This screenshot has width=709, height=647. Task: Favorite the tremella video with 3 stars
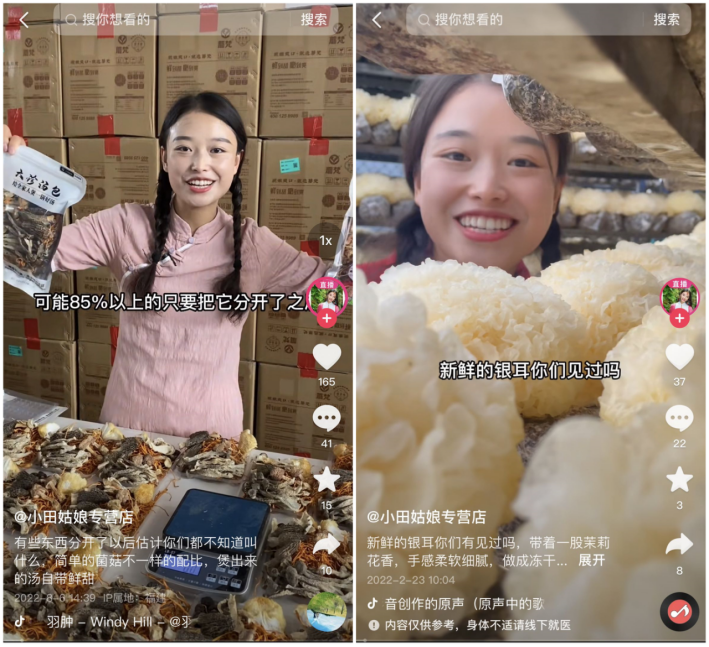(680, 479)
